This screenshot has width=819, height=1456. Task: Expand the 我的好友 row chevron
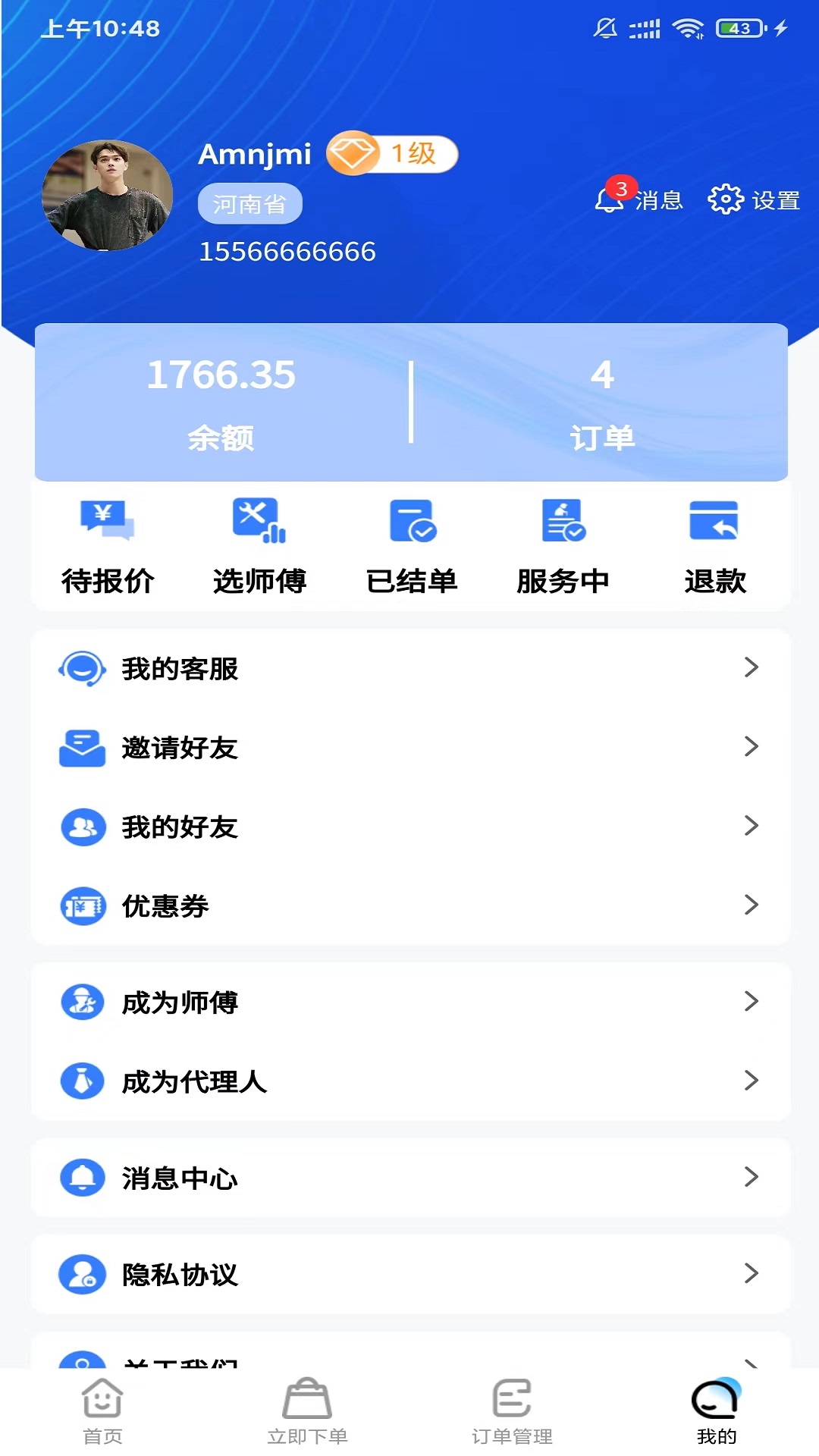tap(752, 827)
